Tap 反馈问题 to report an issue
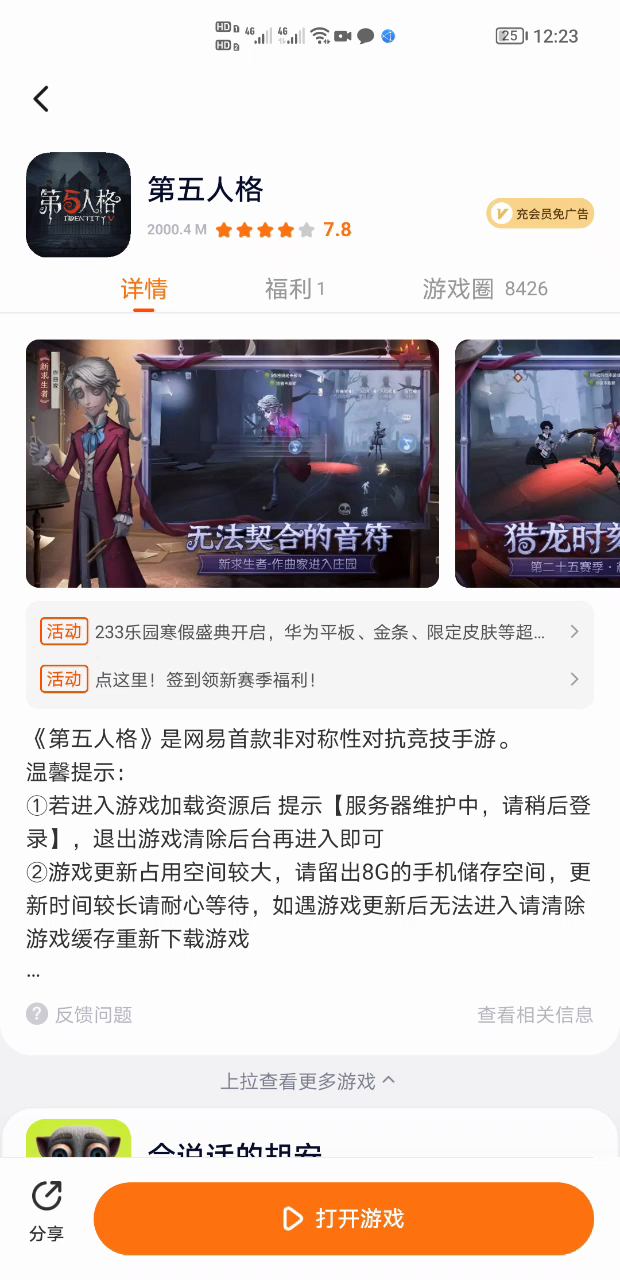Image resolution: width=620 pixels, height=1280 pixels. tap(80, 1014)
